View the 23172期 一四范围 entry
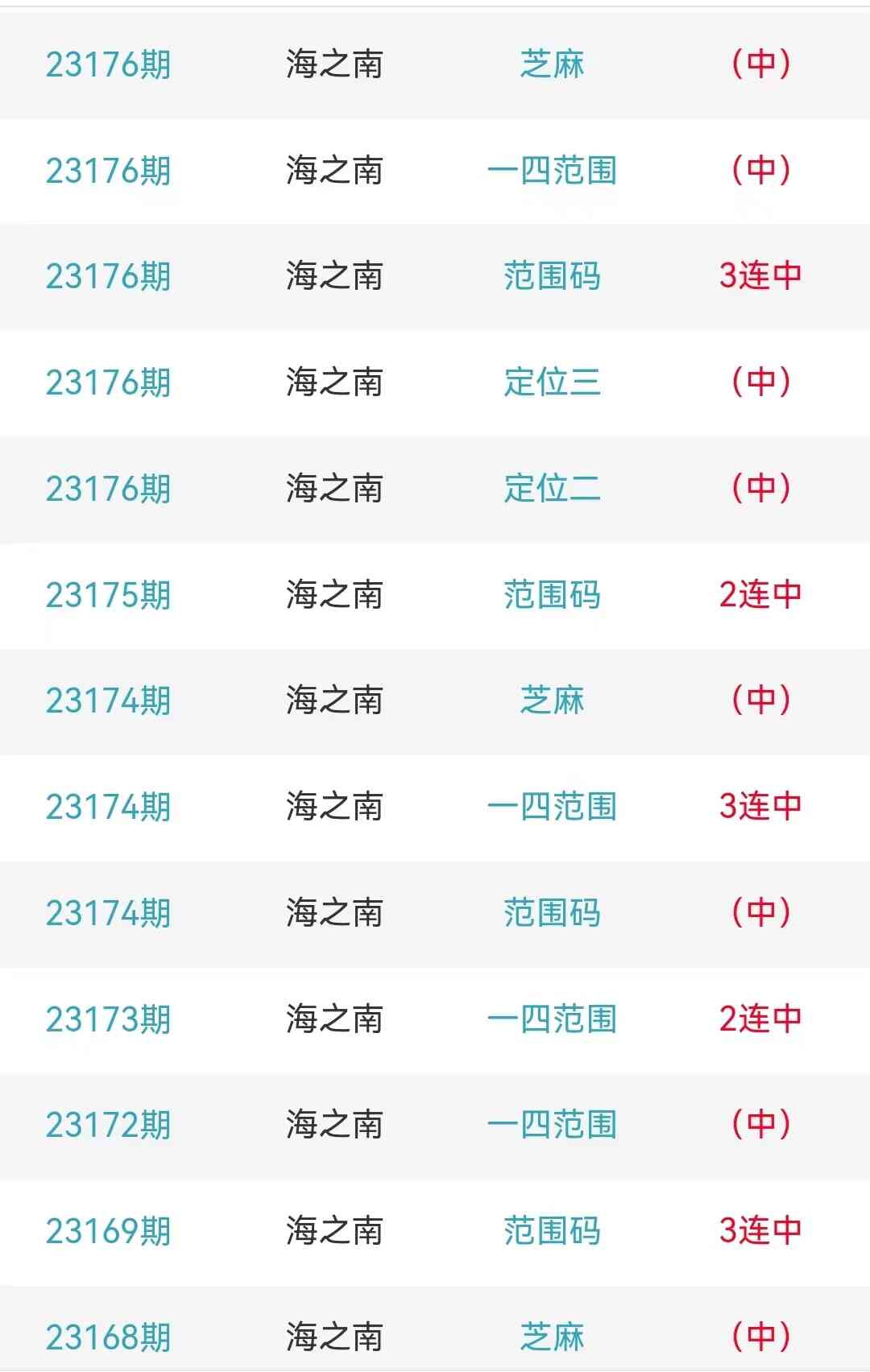The image size is (870, 1372). (x=552, y=1125)
